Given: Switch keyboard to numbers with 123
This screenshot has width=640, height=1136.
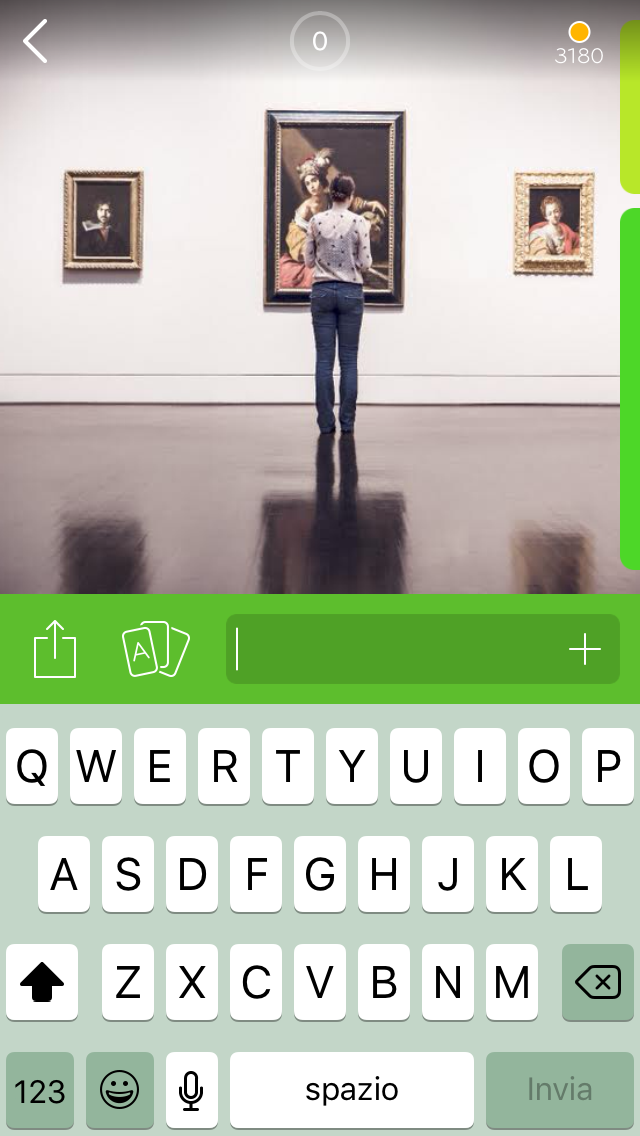Looking at the screenshot, I should coord(40,1090).
